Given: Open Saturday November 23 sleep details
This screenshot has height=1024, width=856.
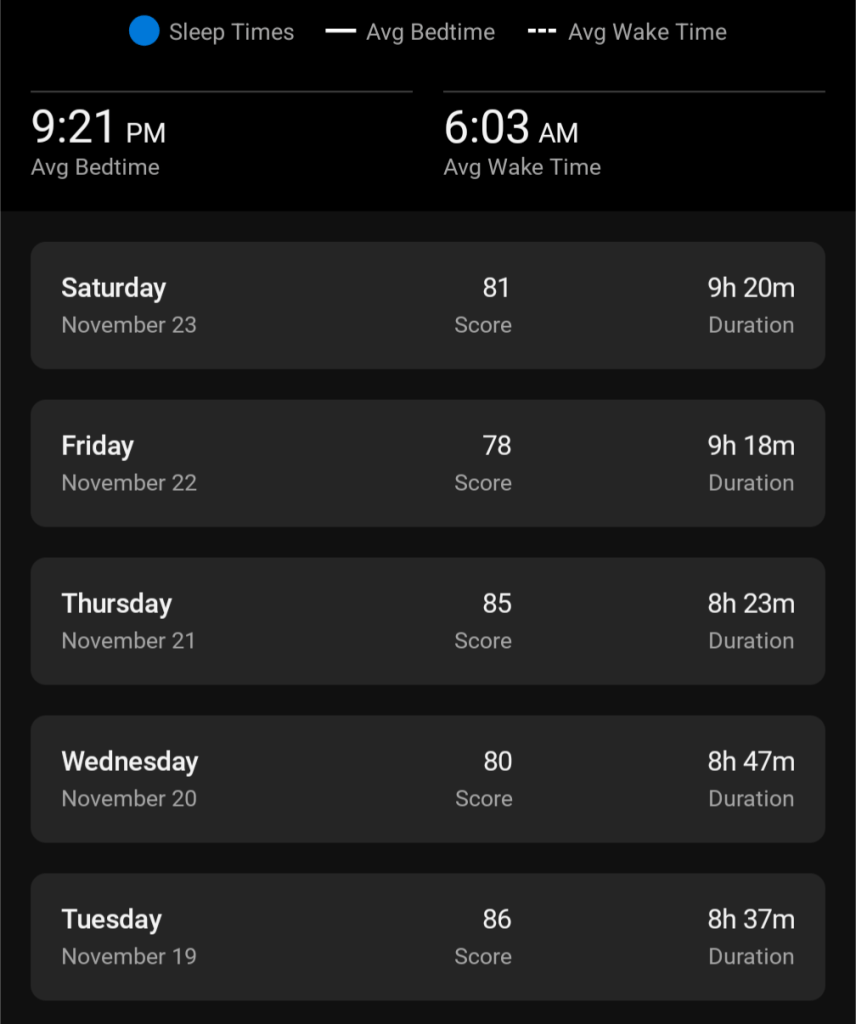Looking at the screenshot, I should 427,305.
